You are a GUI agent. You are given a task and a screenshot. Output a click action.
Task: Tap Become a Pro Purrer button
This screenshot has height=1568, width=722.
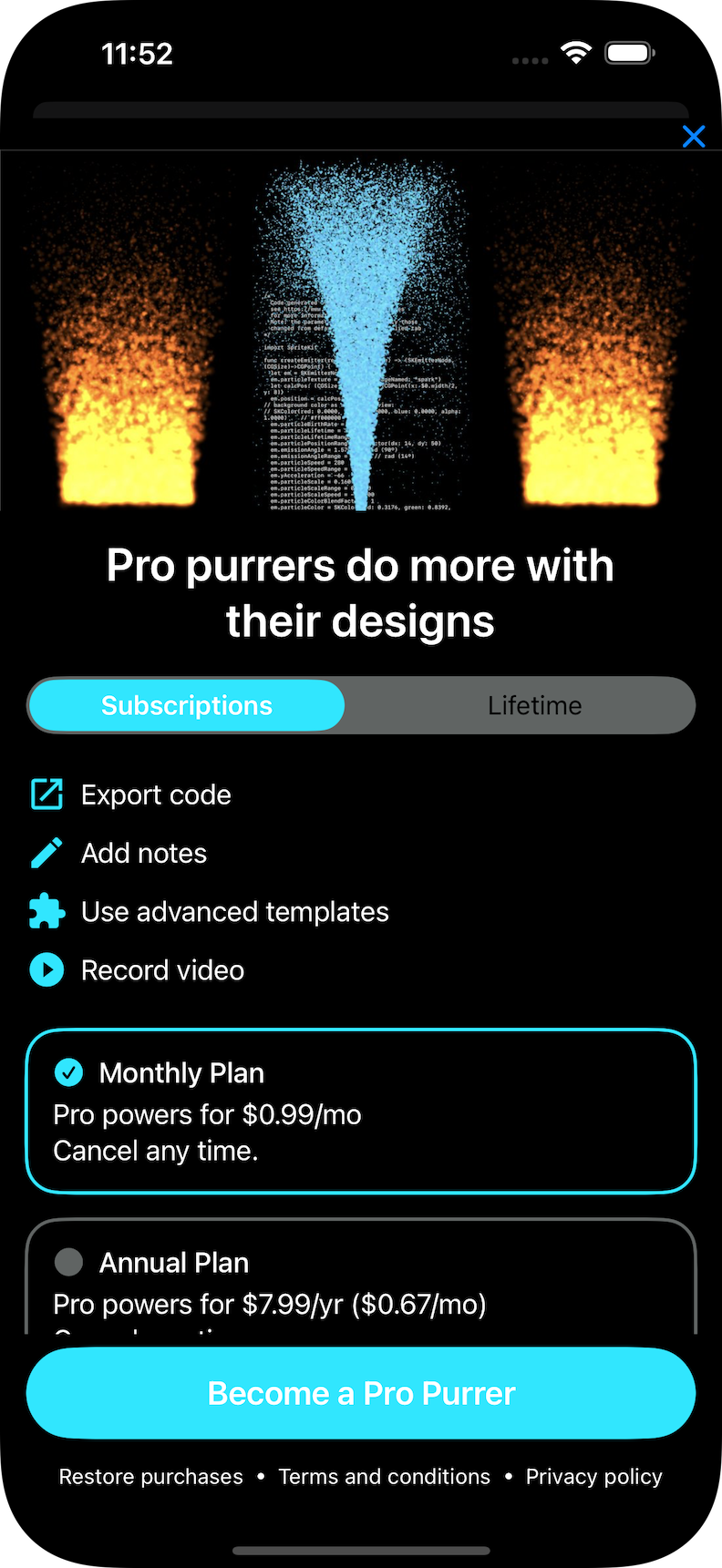point(361,1393)
